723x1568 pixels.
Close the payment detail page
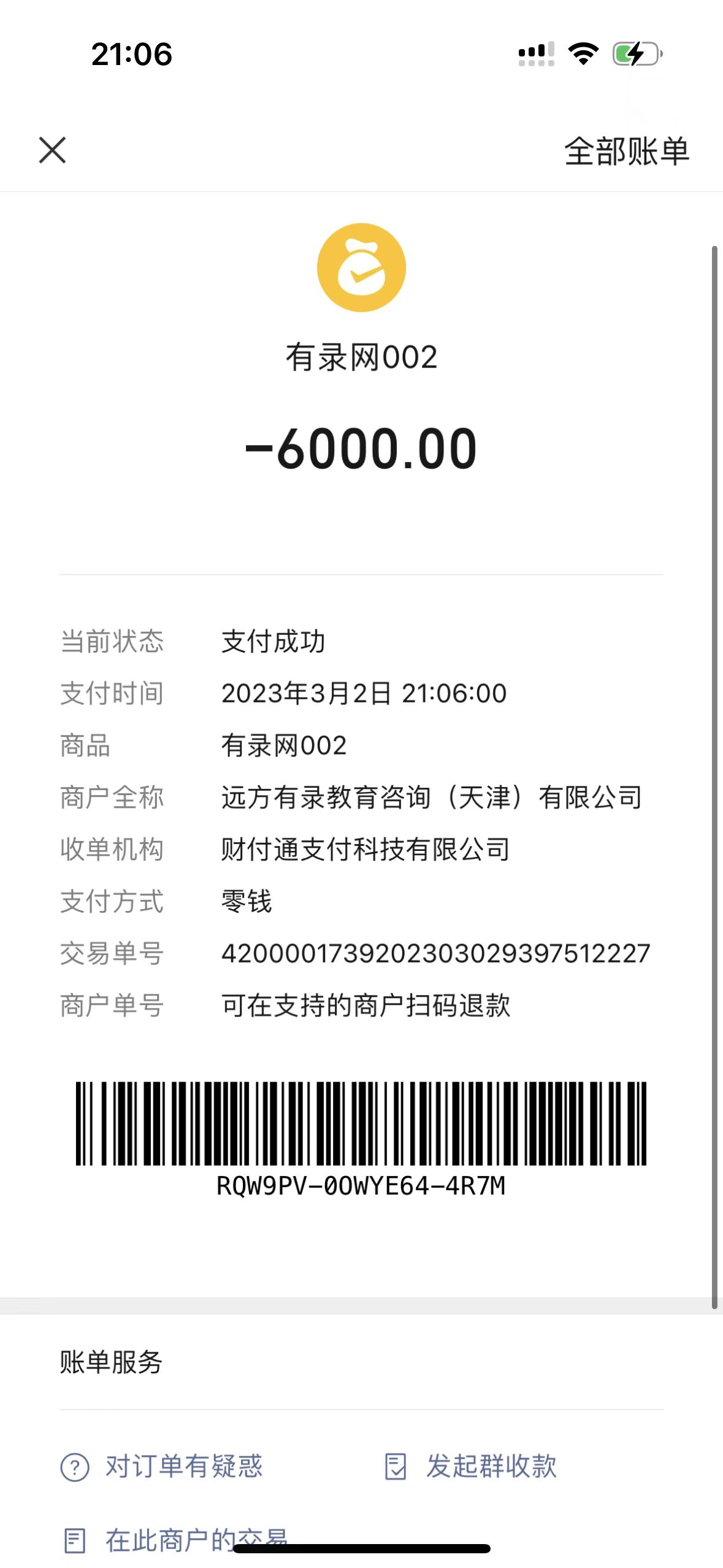[x=52, y=150]
